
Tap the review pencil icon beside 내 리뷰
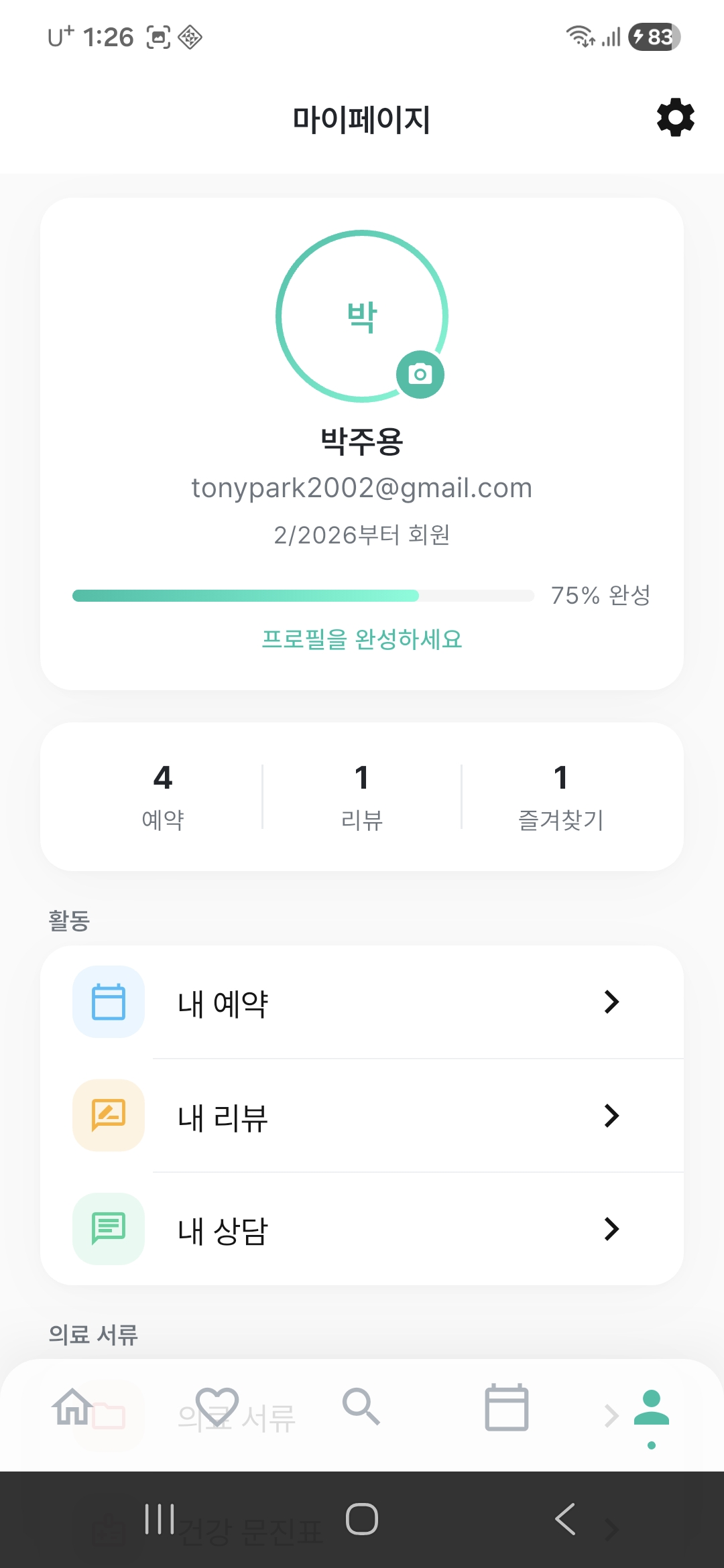[109, 1115]
